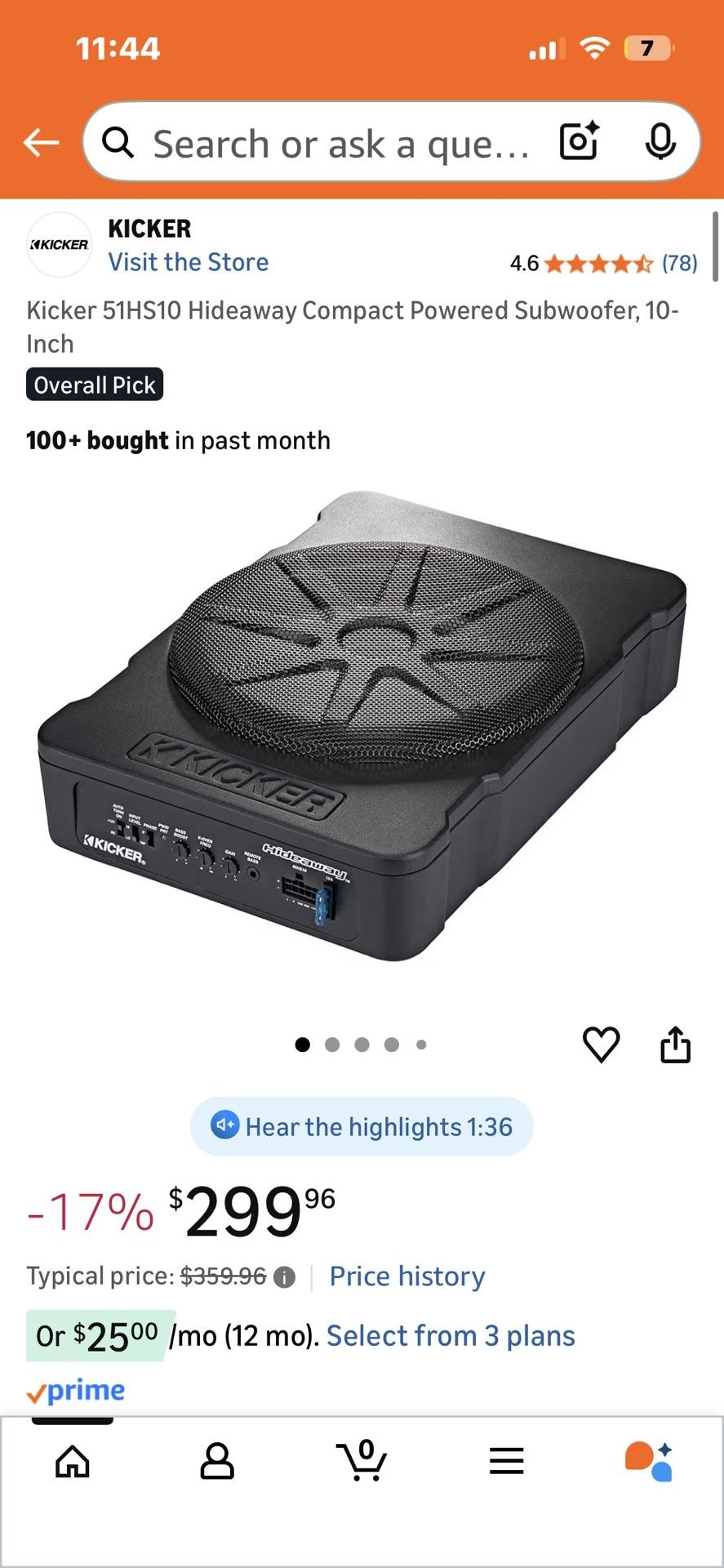View Price history

[x=406, y=1276]
